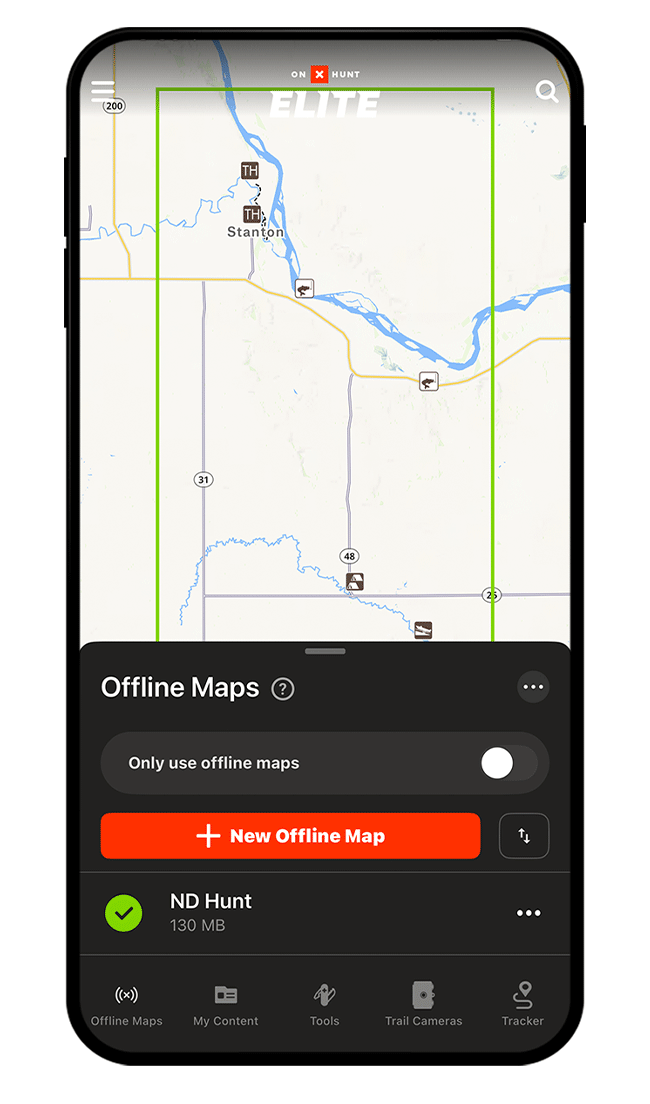Open the hamburger menu
The height and width of the screenshot is (1104, 650).
pyautogui.click(x=103, y=91)
